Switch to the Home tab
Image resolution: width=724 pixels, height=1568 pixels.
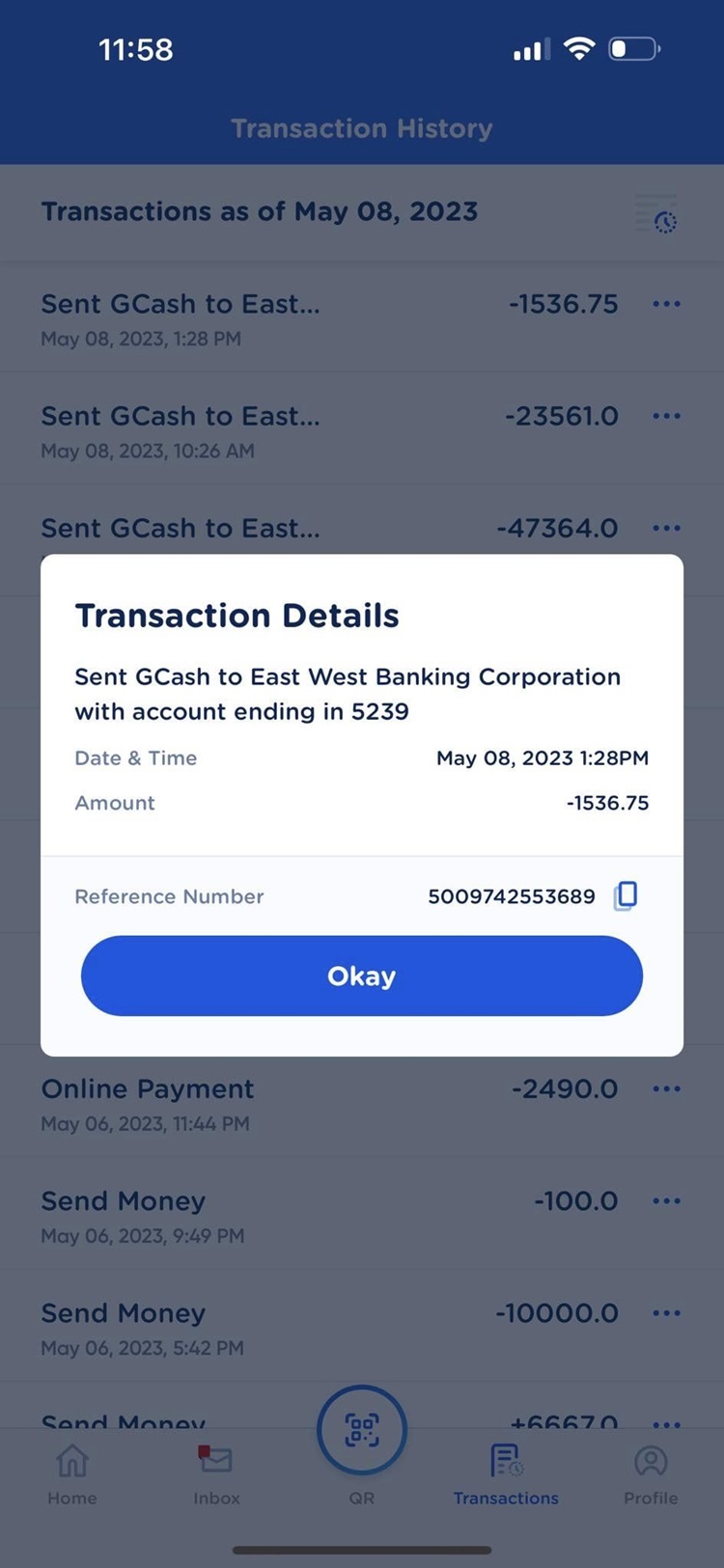click(72, 1473)
